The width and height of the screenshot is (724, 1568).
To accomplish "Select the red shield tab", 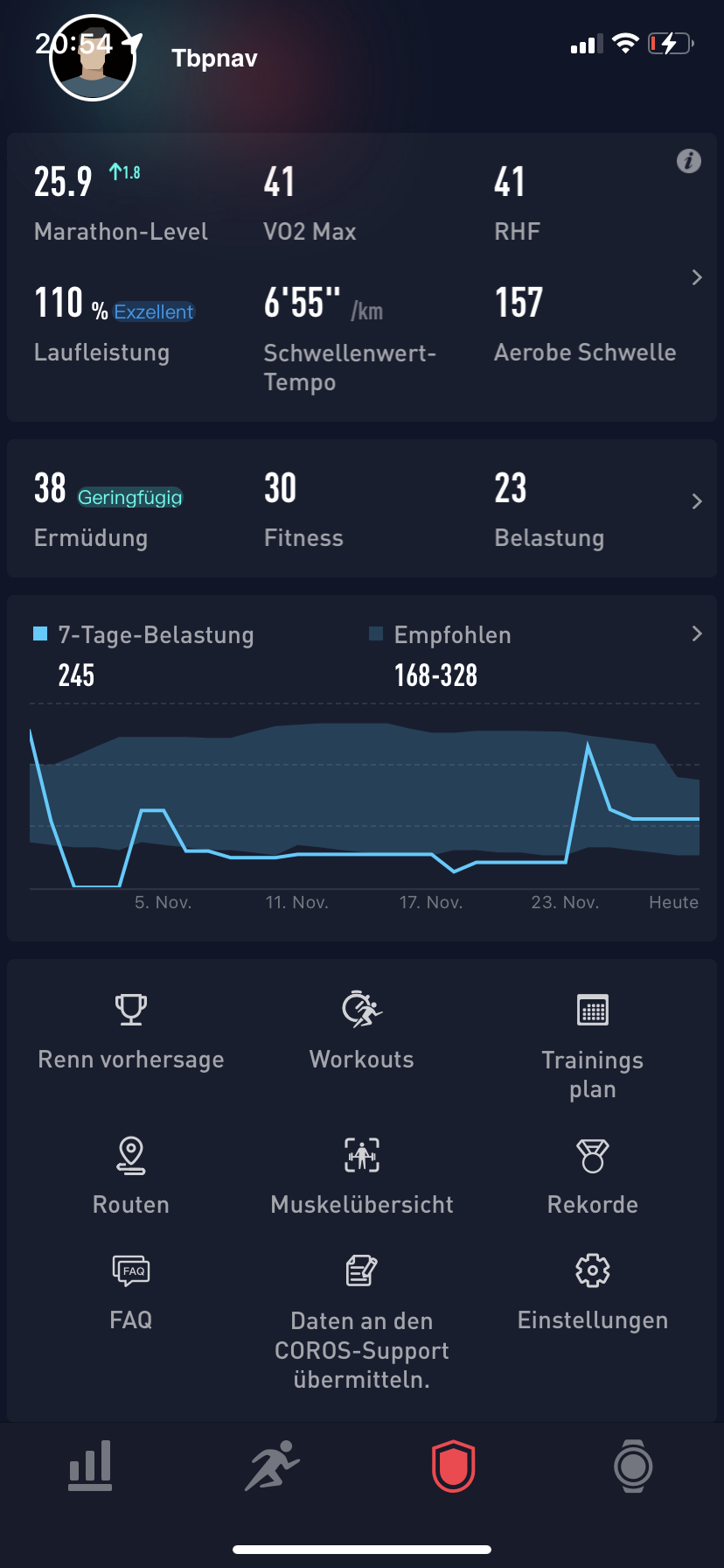I will (x=453, y=1466).
